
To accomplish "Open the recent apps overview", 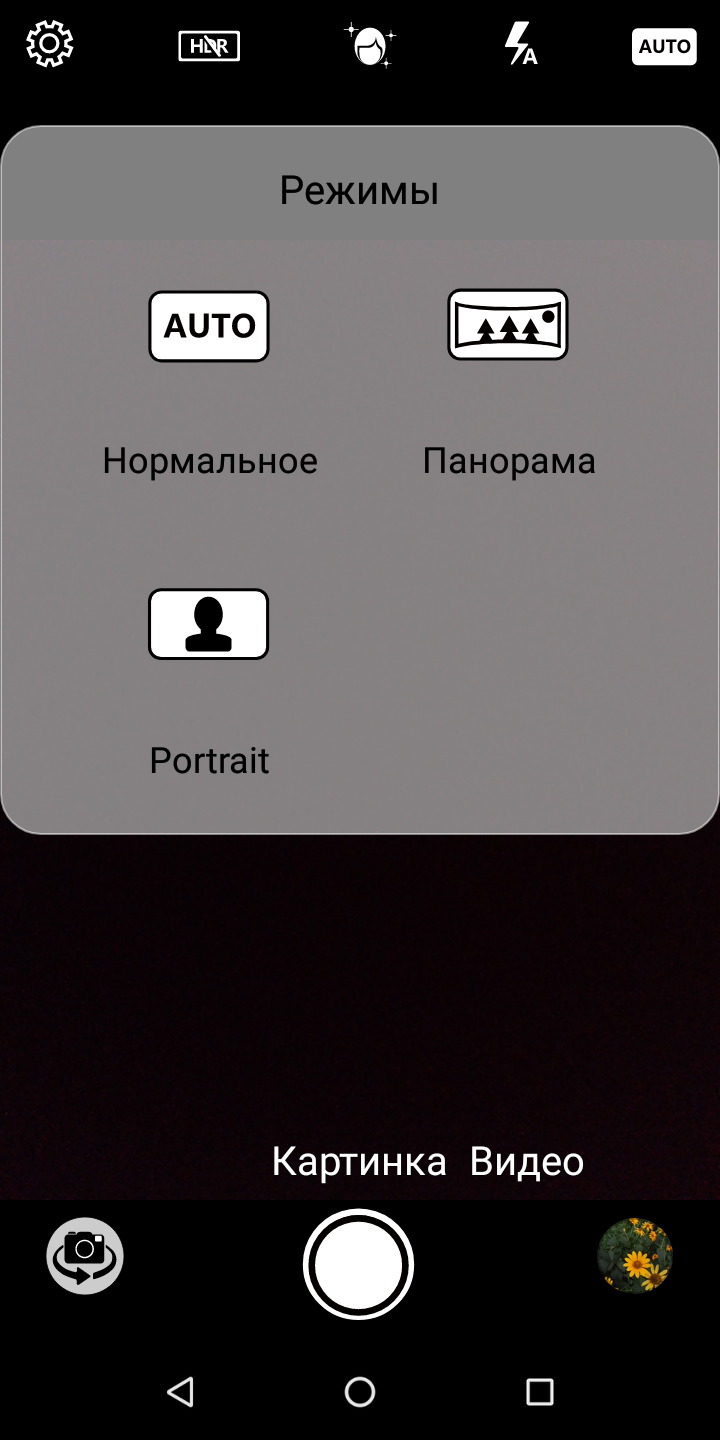I will click(539, 1391).
